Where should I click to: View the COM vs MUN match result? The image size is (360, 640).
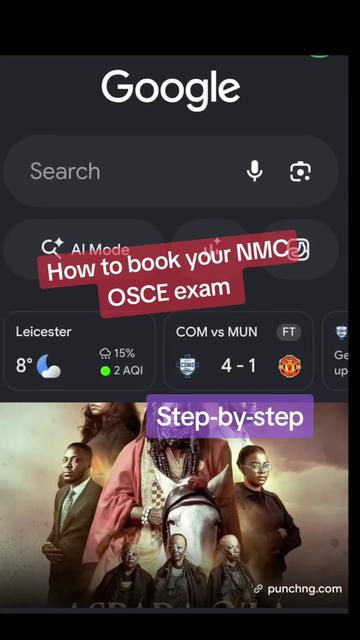(x=238, y=351)
